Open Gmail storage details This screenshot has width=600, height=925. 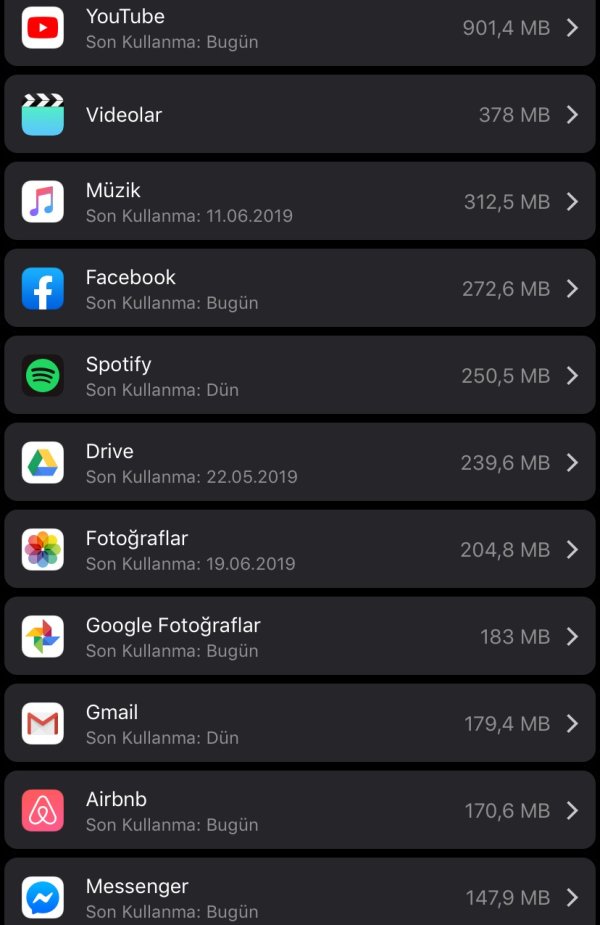(300, 724)
